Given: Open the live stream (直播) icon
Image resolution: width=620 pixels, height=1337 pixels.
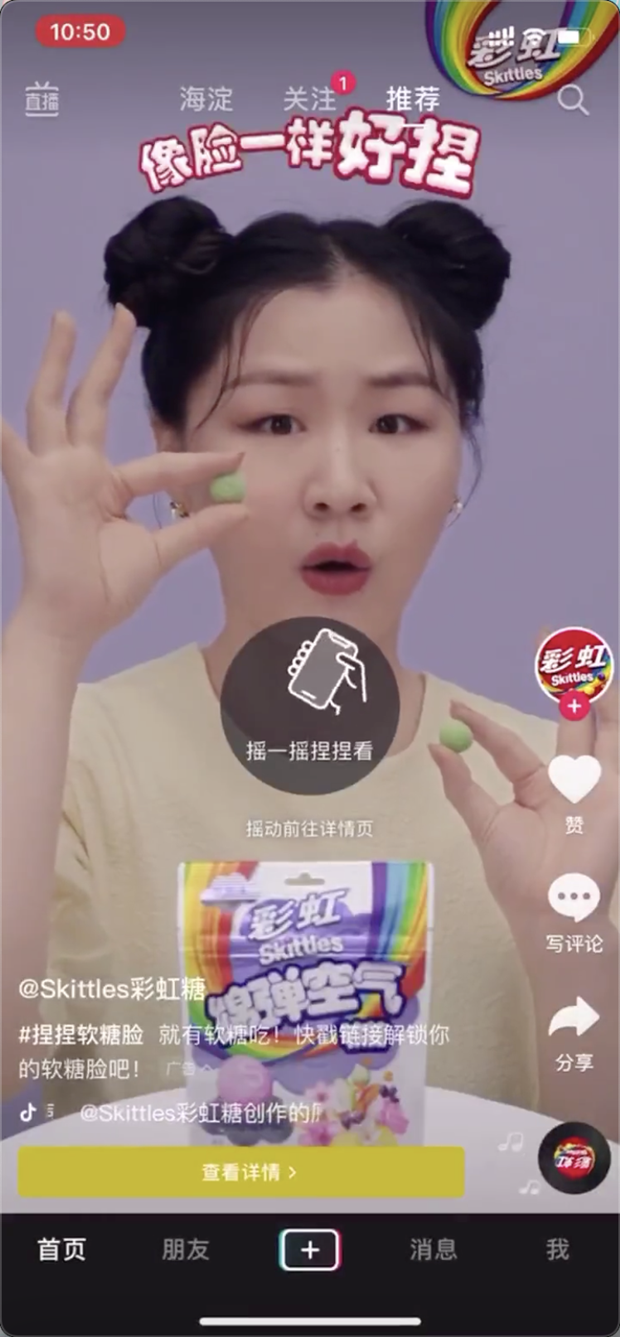Looking at the screenshot, I should click(x=42, y=99).
